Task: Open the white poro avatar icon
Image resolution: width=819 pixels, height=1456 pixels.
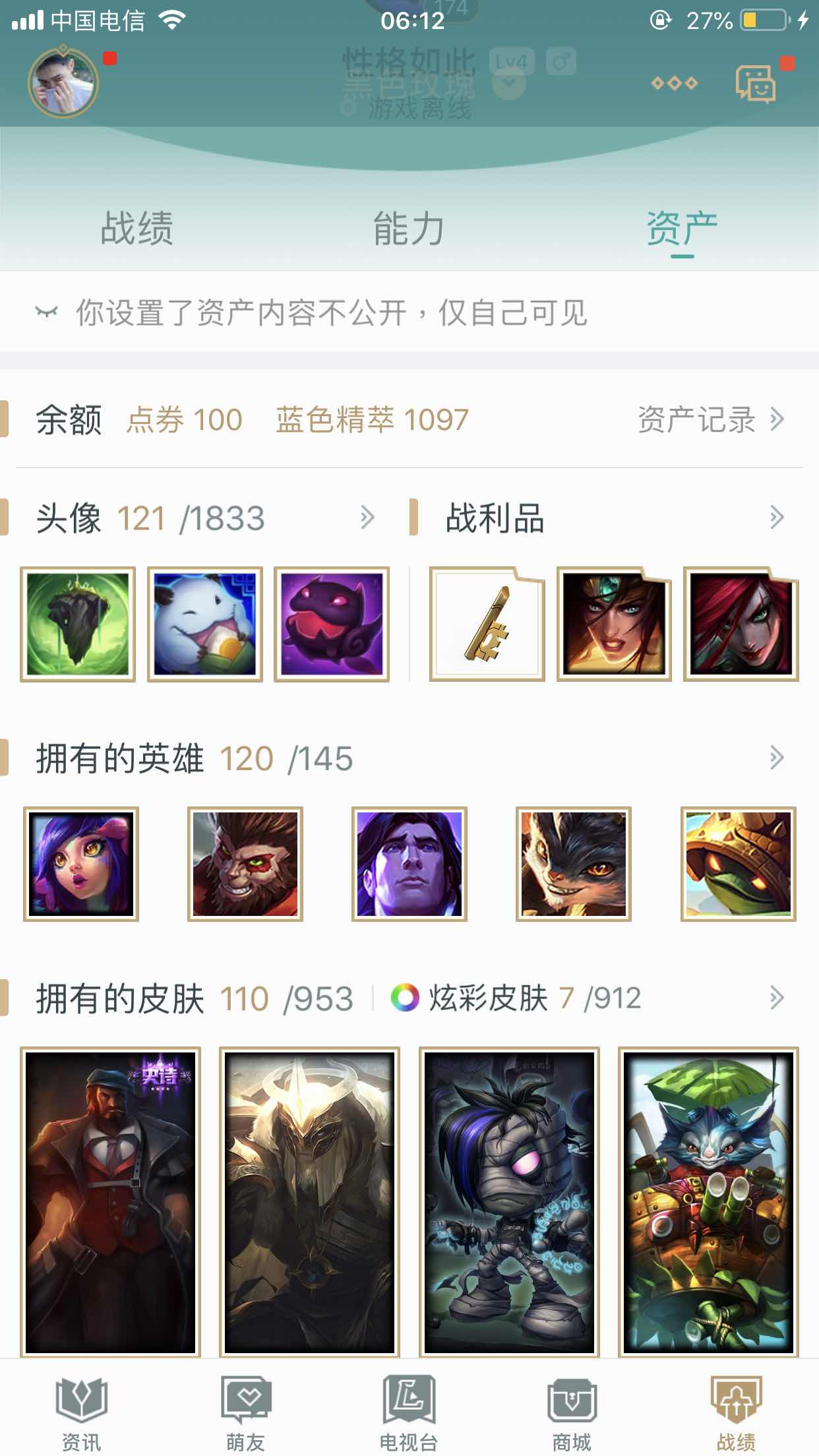Action: tap(204, 624)
